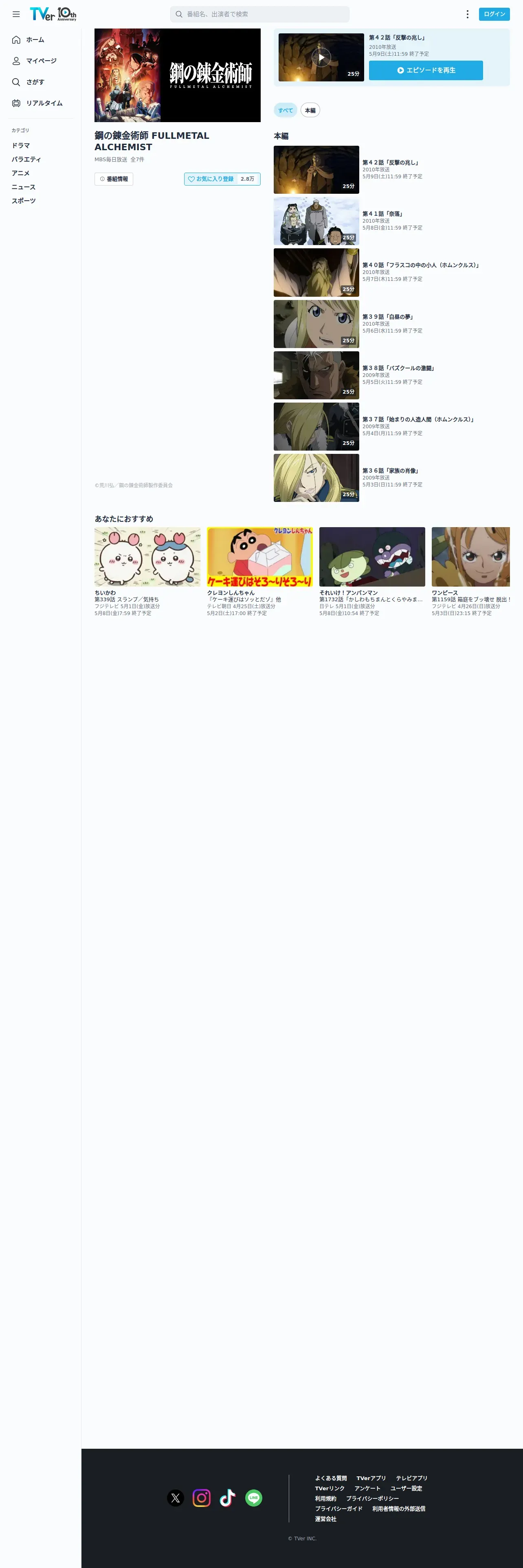Tap the ログイン login button
523x1568 pixels.
coord(494,14)
